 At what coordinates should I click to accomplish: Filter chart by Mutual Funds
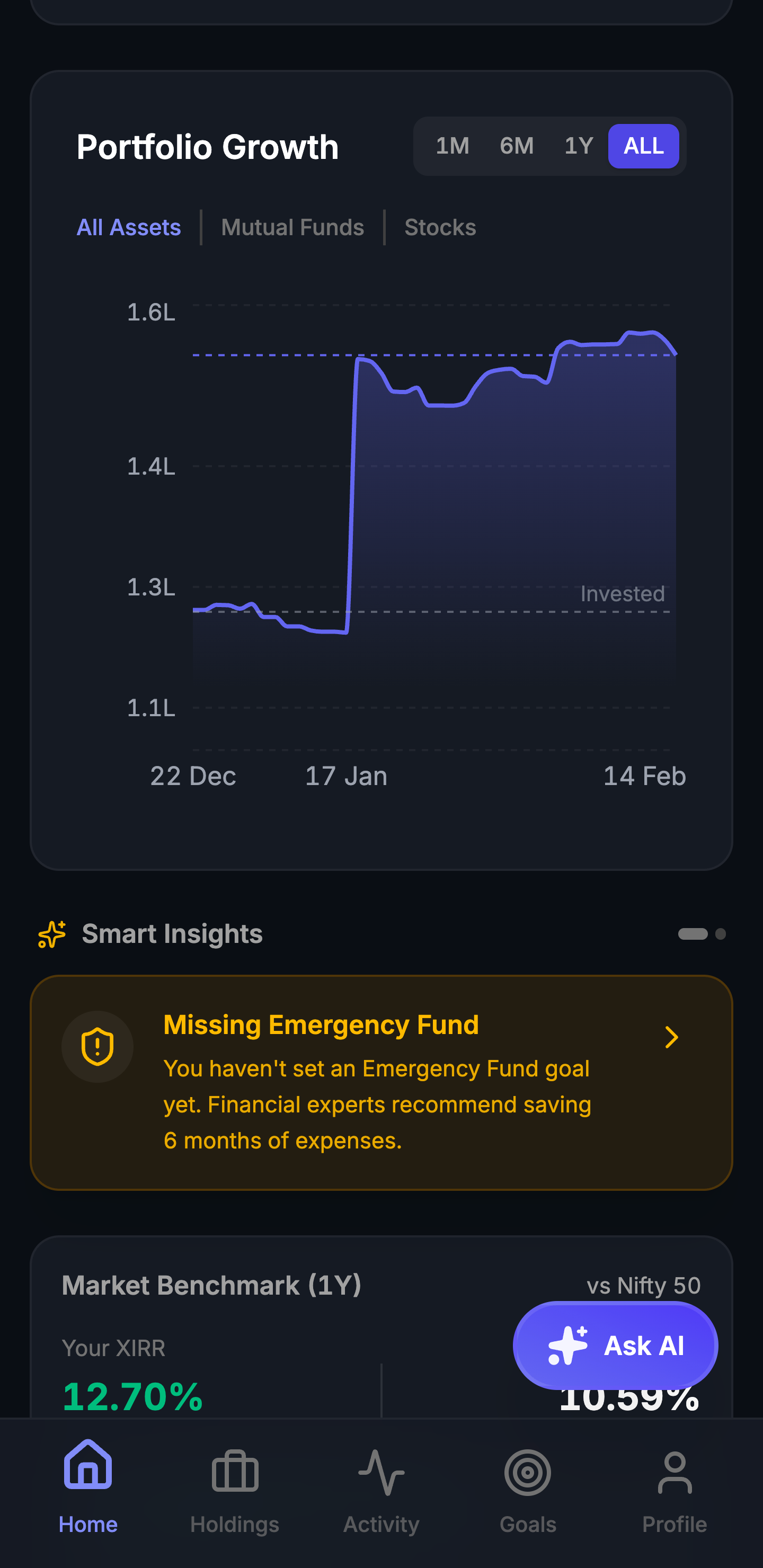(292, 228)
